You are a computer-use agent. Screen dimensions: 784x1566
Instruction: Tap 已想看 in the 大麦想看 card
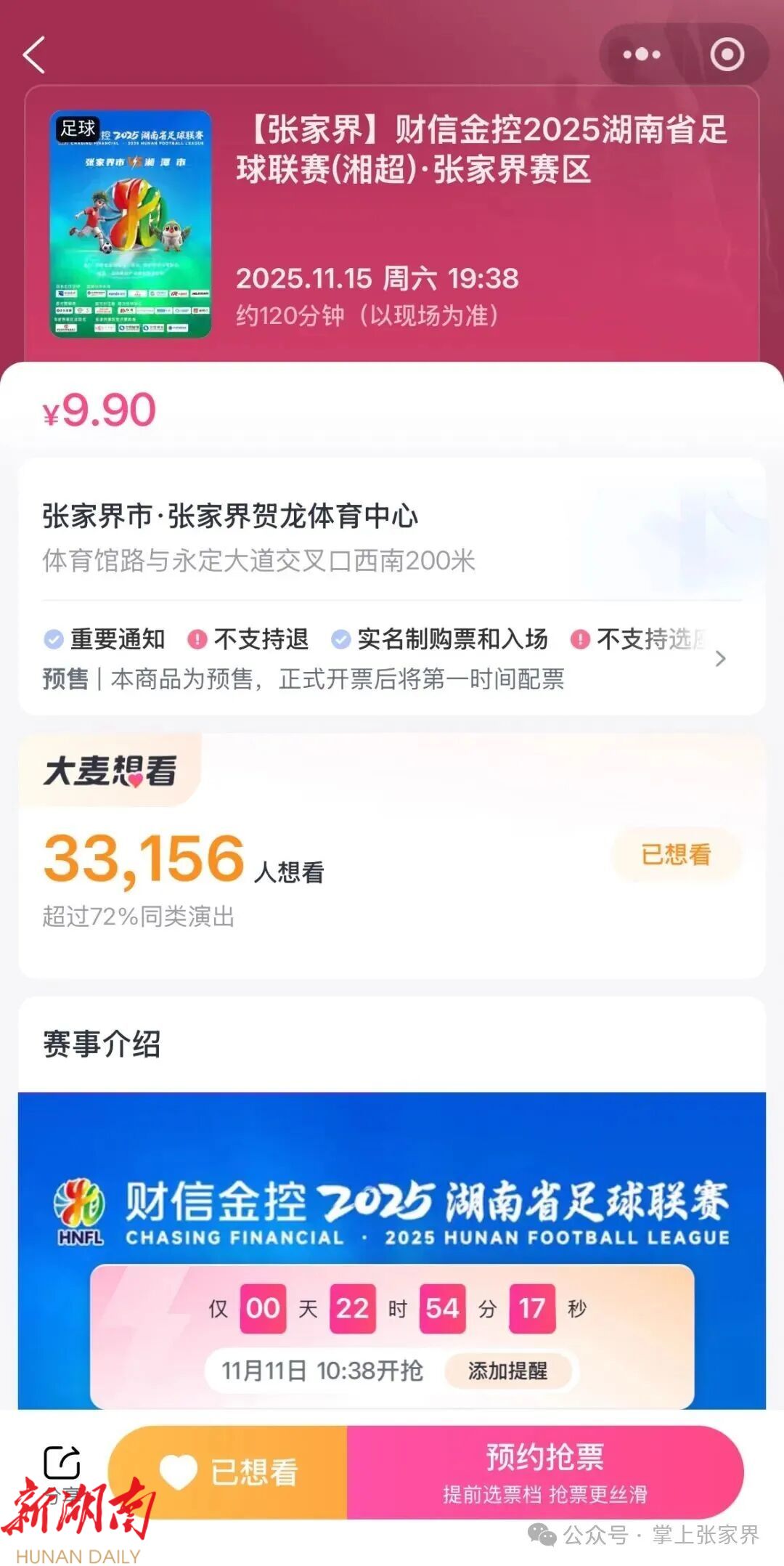pyautogui.click(x=676, y=855)
